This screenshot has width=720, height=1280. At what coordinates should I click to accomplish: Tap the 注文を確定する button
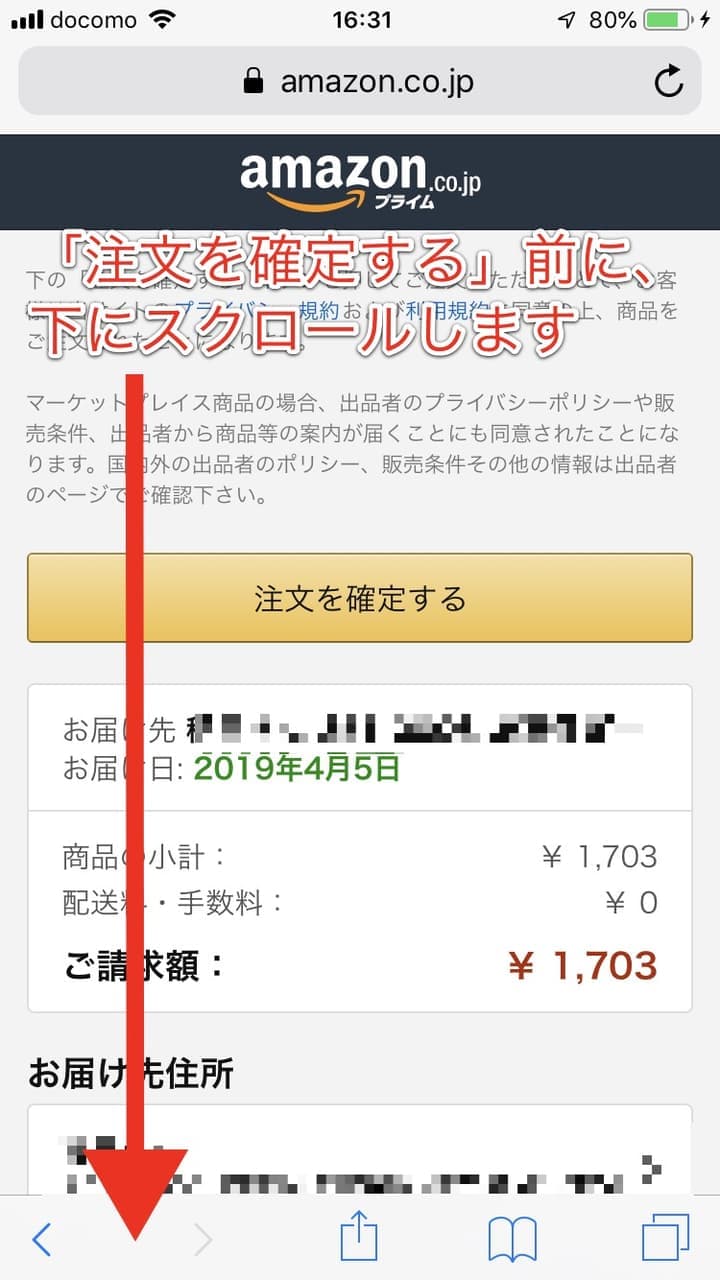360,598
